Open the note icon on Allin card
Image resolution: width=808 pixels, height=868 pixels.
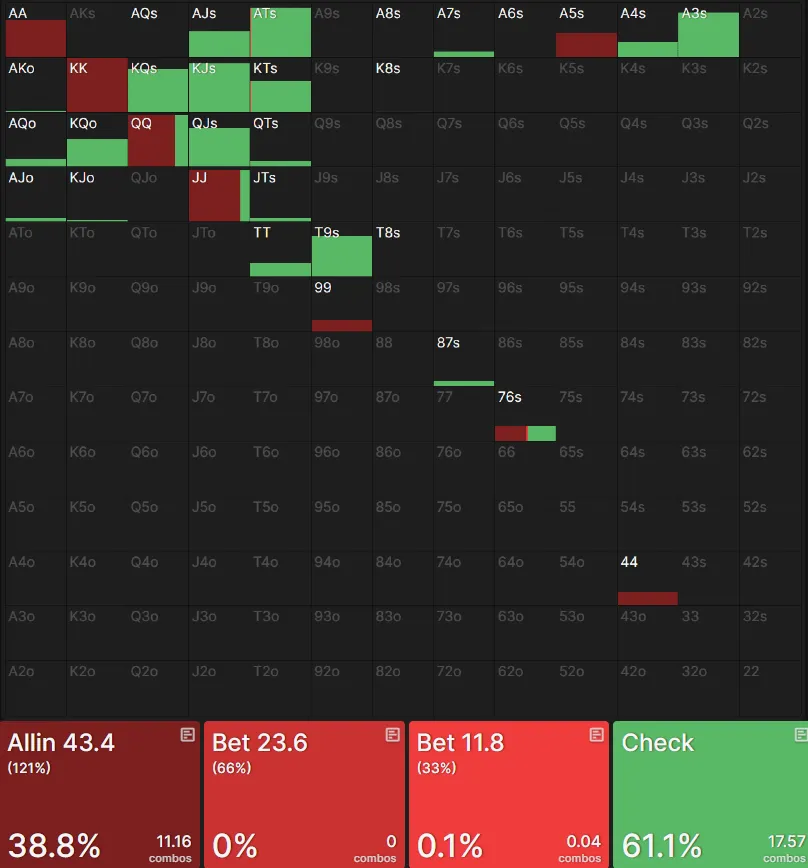tap(187, 735)
